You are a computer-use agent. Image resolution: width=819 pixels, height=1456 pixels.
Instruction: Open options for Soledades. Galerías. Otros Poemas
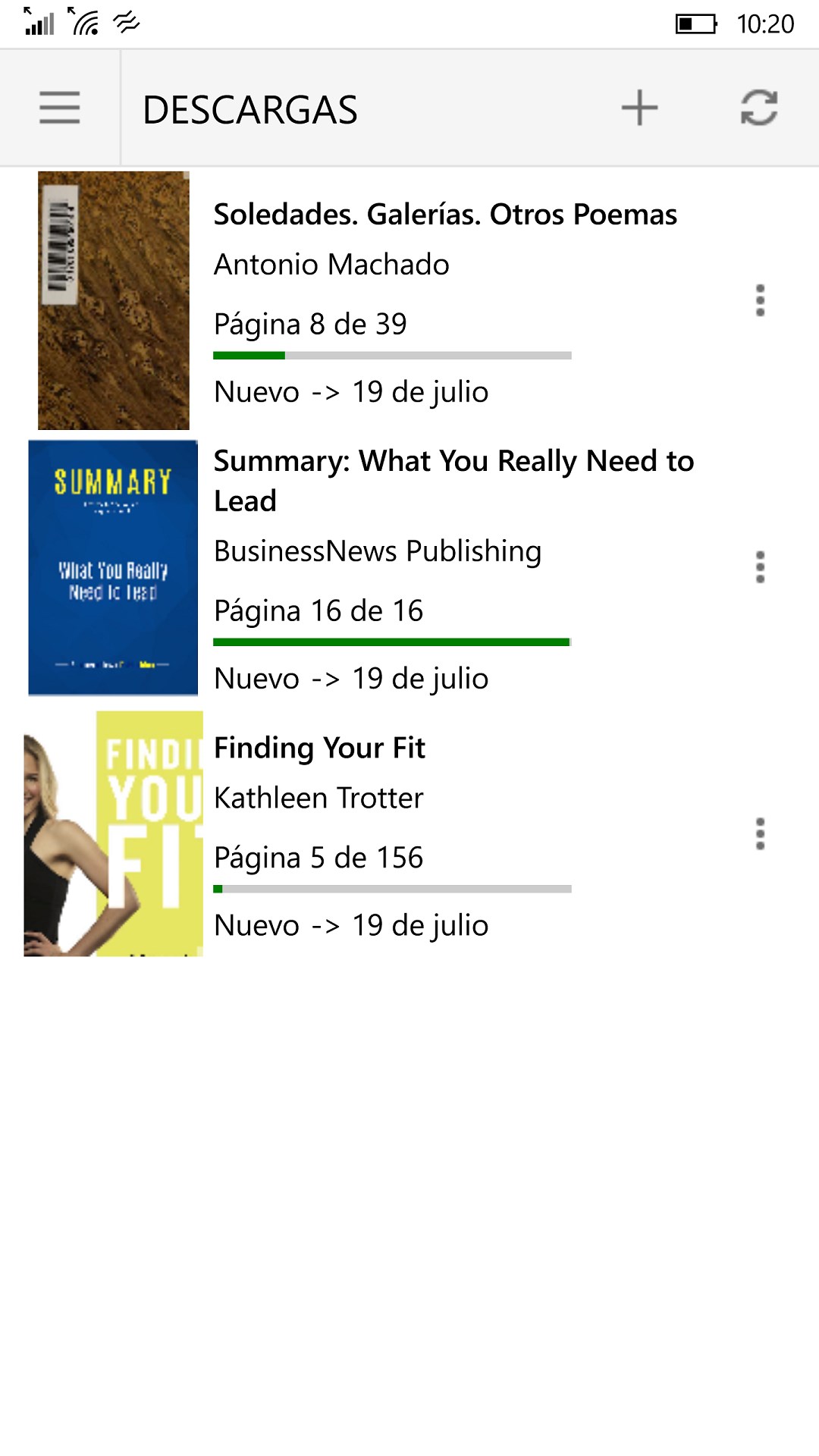coord(760,301)
